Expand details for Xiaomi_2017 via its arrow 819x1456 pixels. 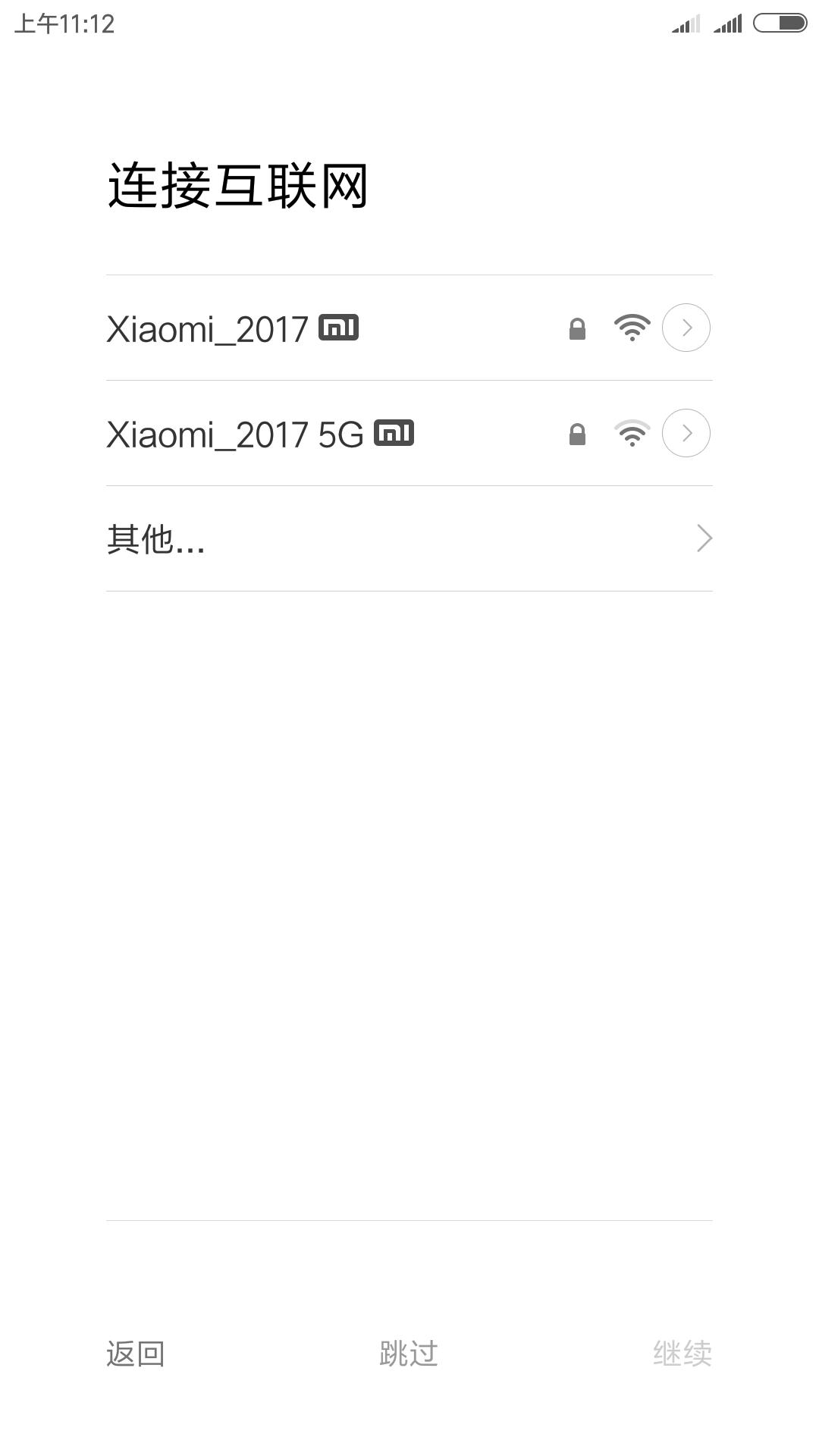[687, 327]
